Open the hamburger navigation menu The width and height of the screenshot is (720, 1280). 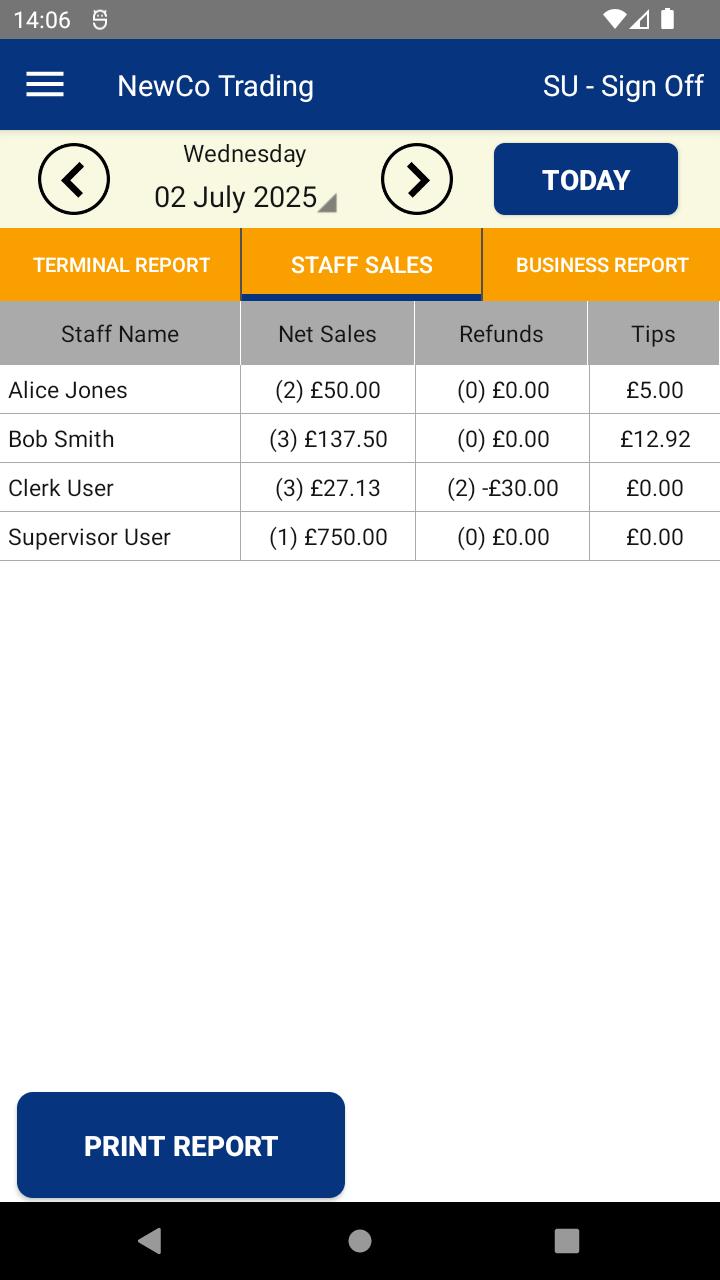[x=45, y=85]
